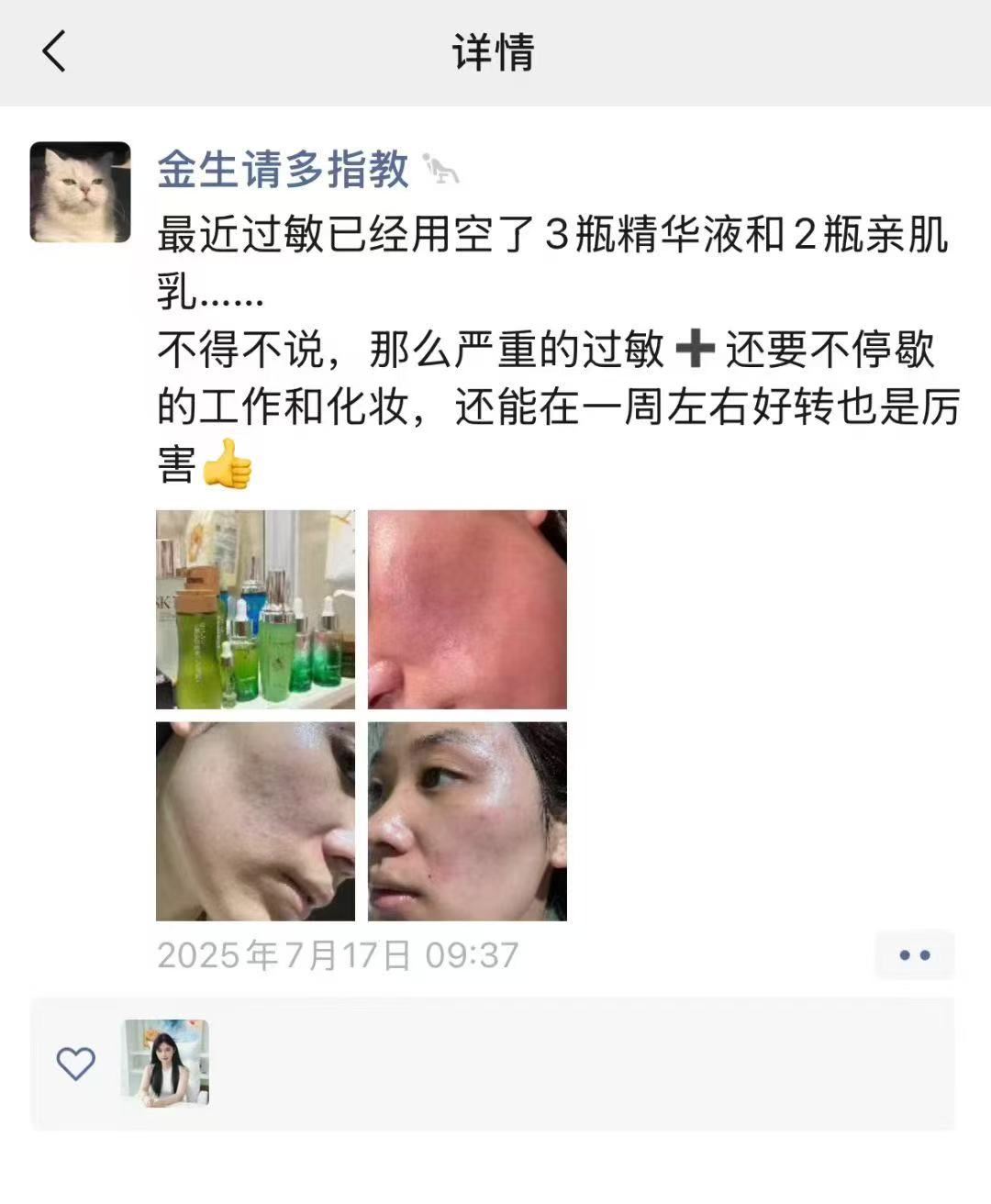View the green skincare bottles photo
The image size is (991, 1204).
tap(255, 609)
